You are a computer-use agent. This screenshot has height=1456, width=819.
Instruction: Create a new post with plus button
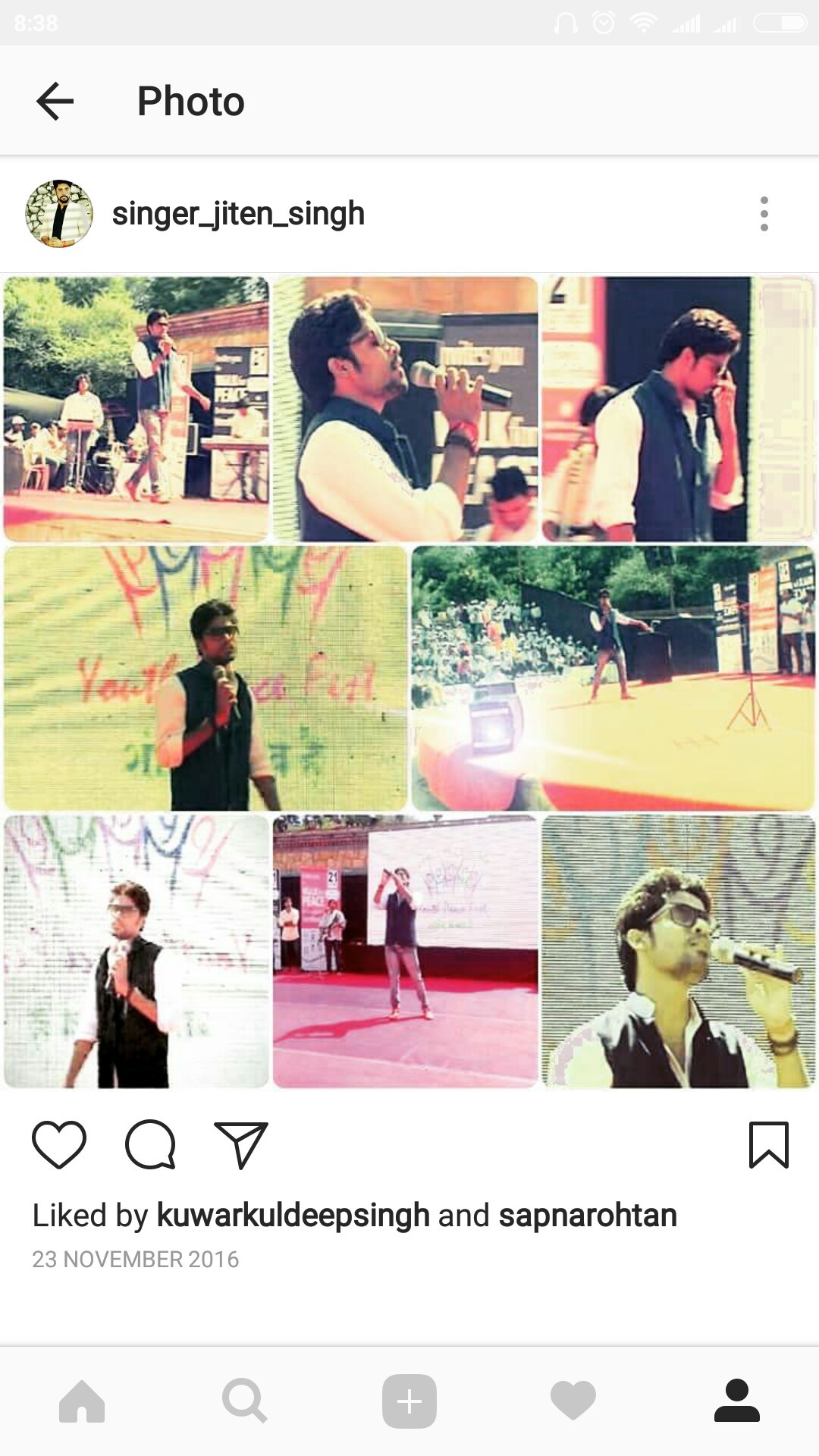409,1401
